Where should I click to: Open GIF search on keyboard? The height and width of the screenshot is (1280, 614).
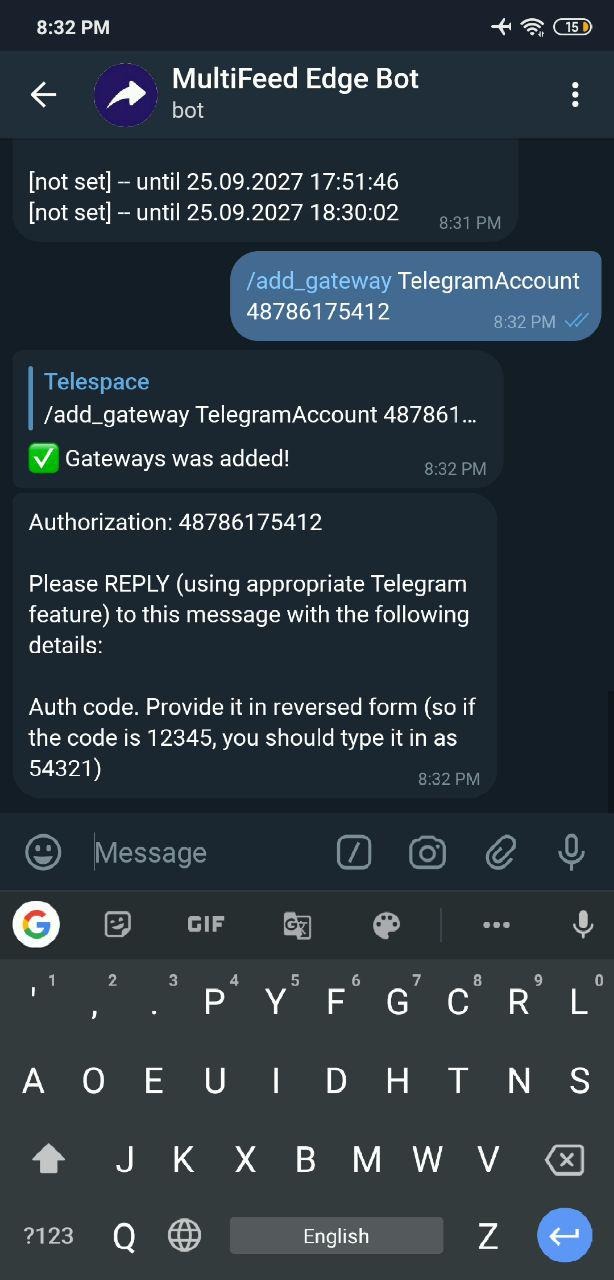pyautogui.click(x=206, y=925)
